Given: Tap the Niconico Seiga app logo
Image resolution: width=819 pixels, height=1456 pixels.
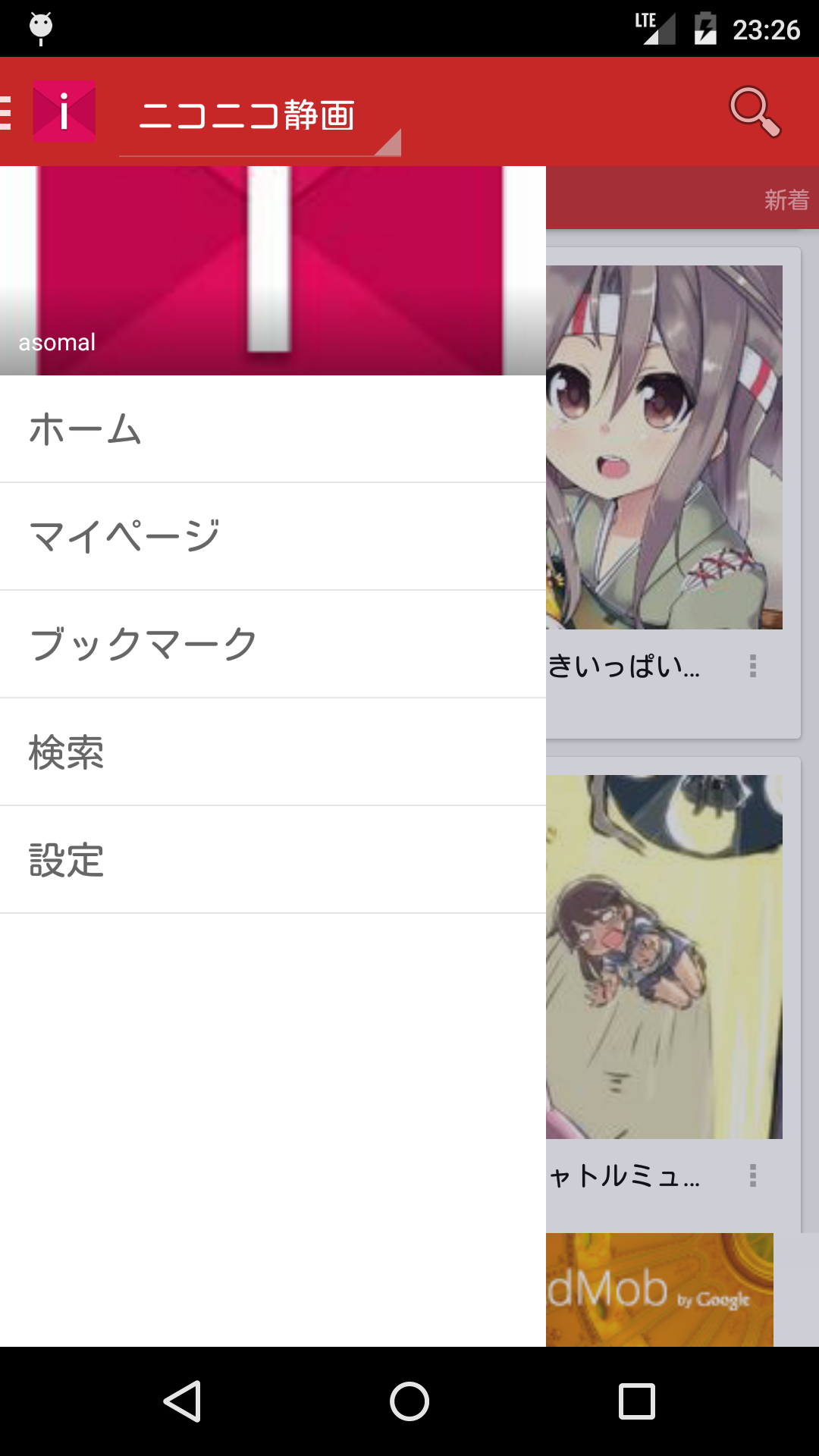Looking at the screenshot, I should coord(63,112).
